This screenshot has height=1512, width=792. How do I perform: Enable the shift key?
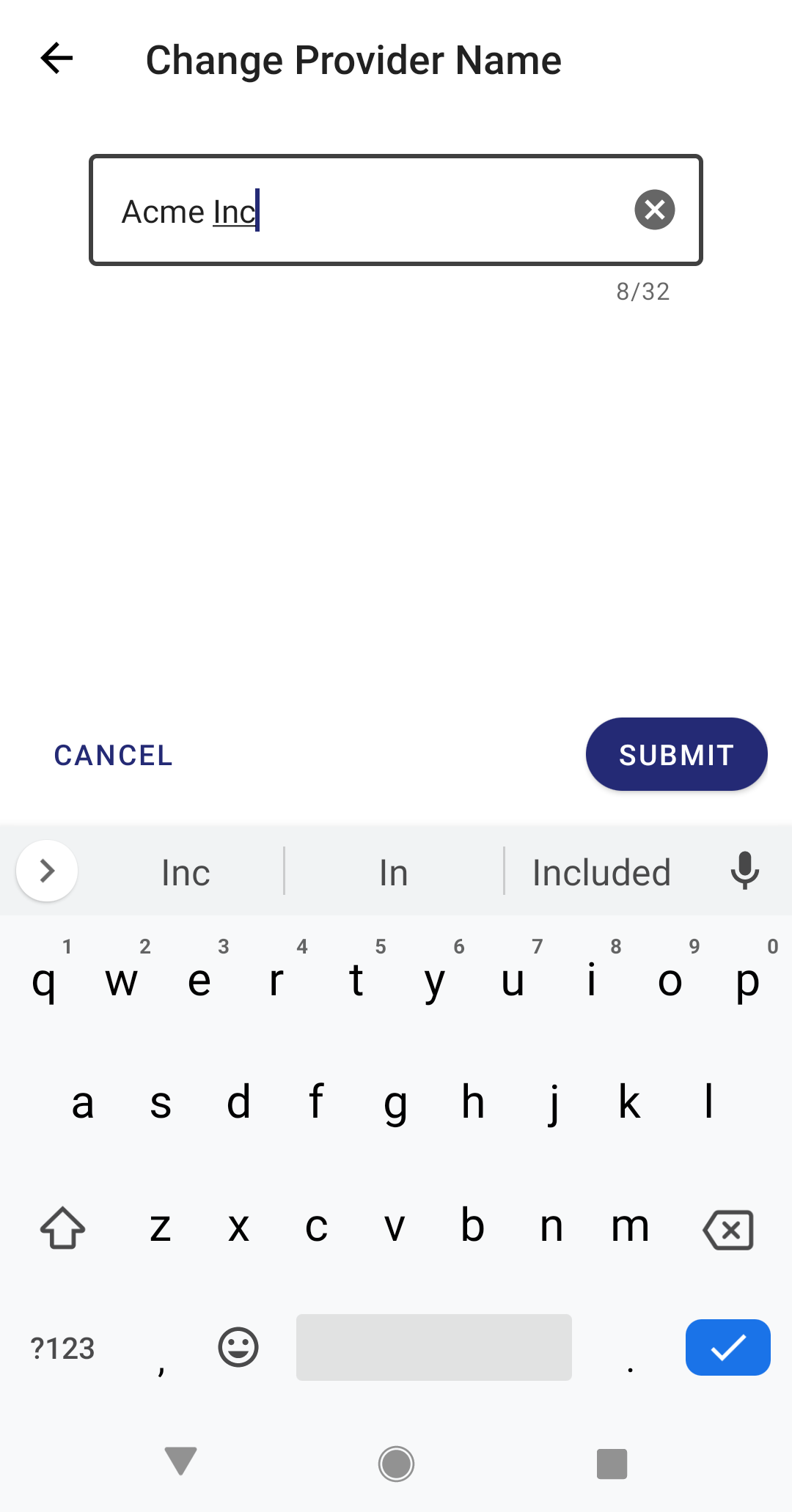pos(63,1228)
